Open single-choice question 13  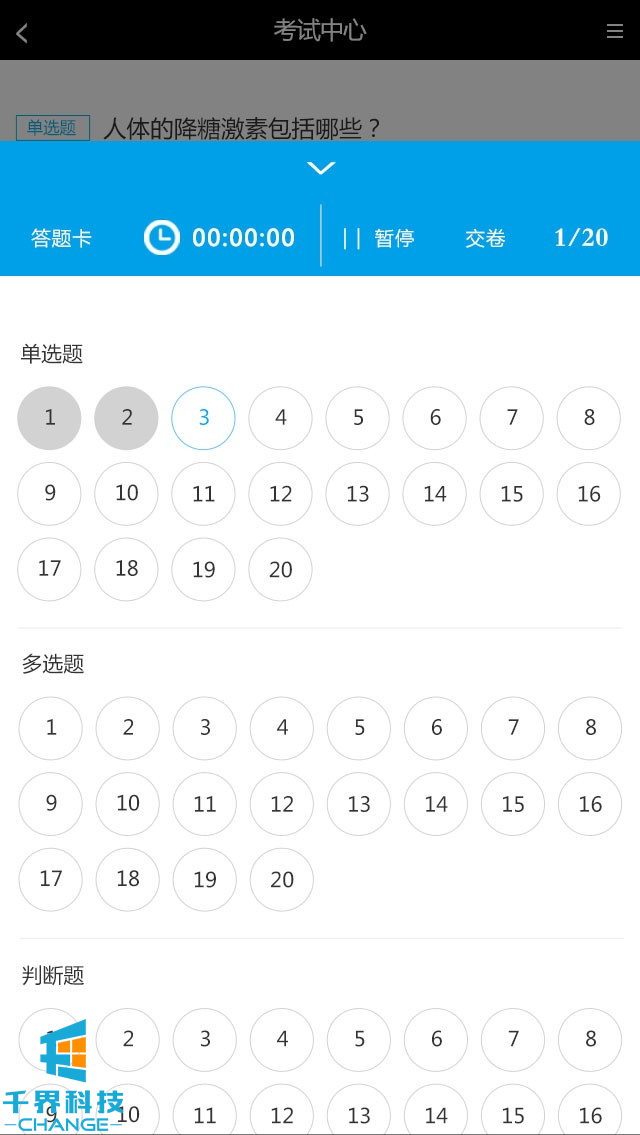coord(358,494)
